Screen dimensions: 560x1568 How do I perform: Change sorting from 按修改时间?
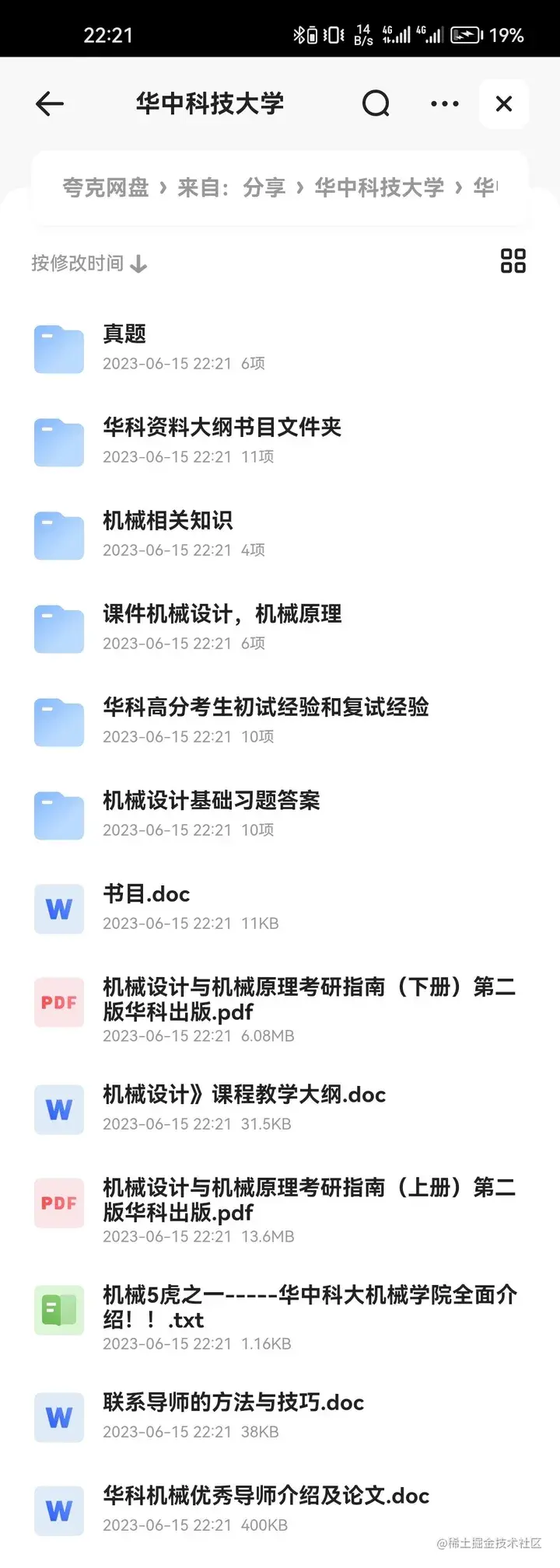89,264
